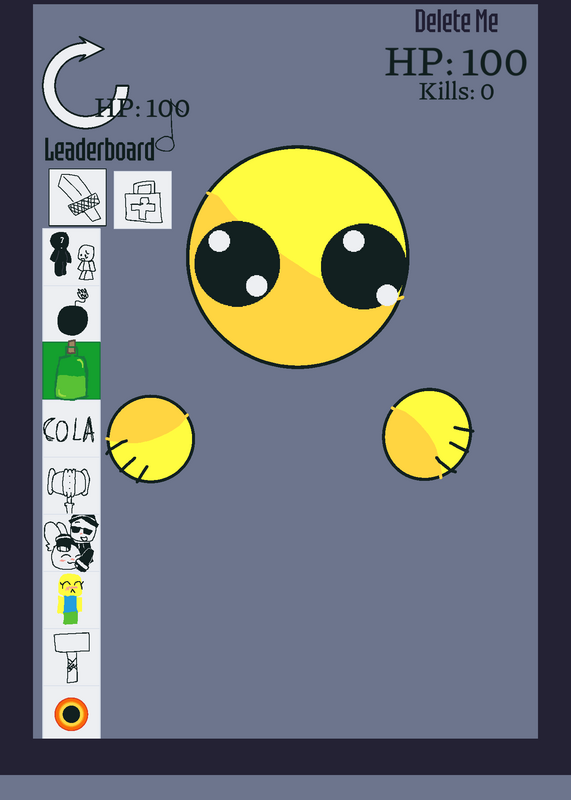
Task: Select the COLA item
Action: click(x=71, y=429)
